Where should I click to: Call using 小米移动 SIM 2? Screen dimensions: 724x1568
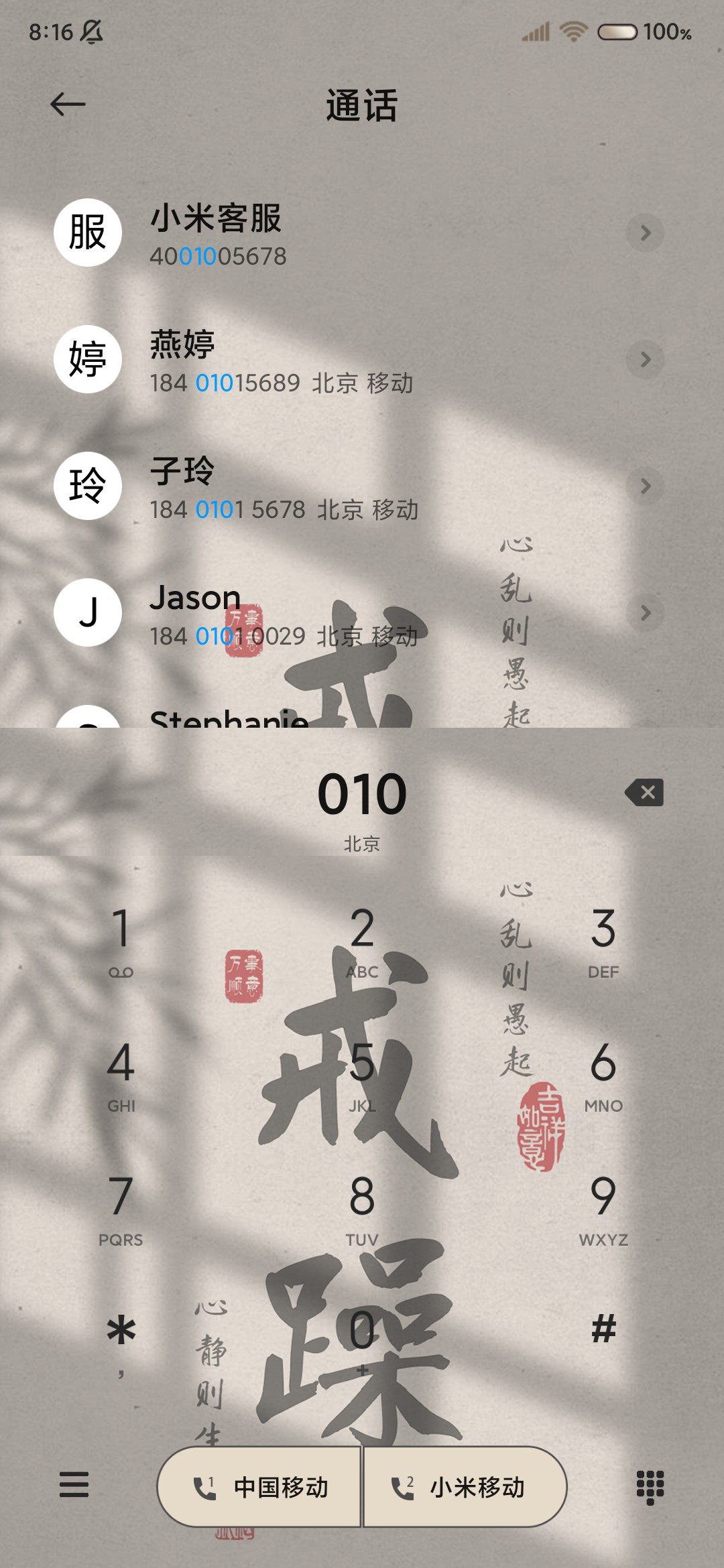coord(465,1487)
